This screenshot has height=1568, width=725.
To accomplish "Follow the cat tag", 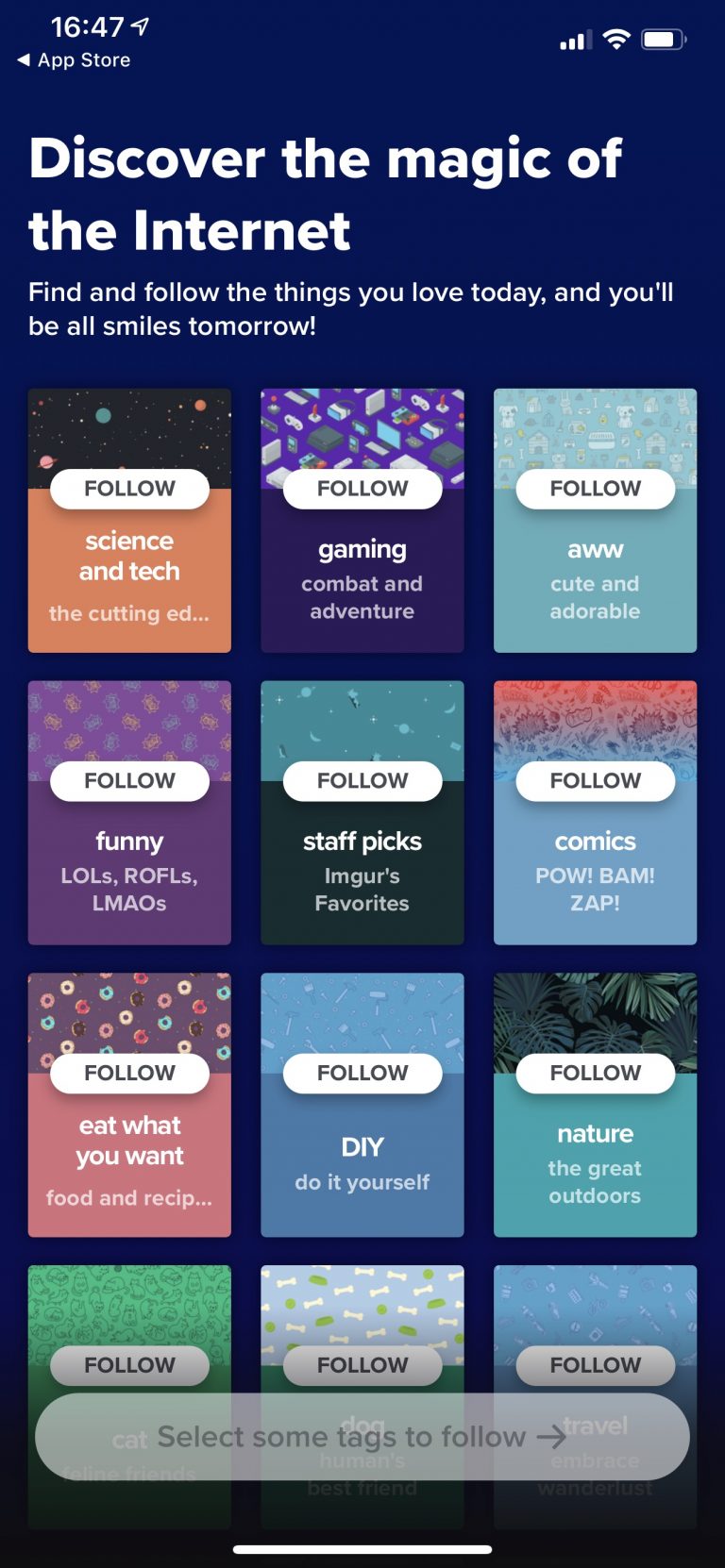I will (129, 1365).
